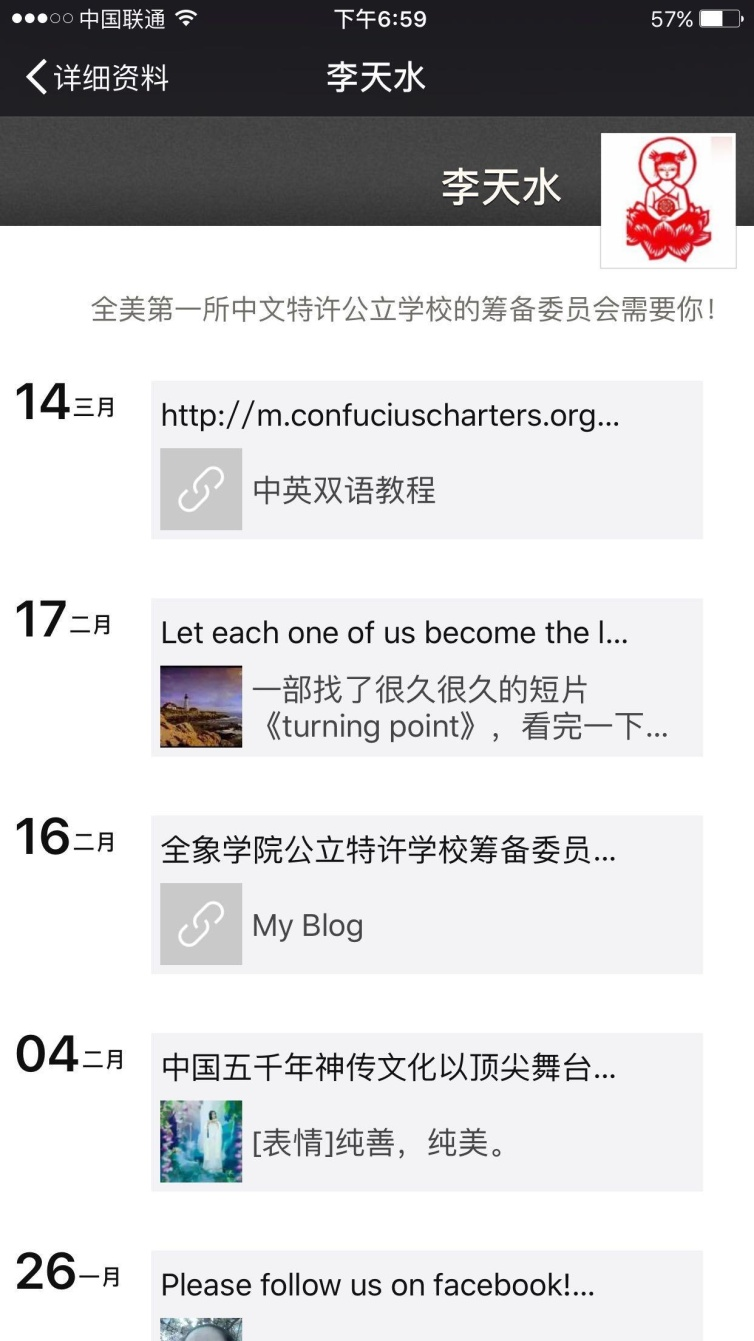Go back to 详细资料
This screenshot has height=1341, width=754.
point(97,78)
